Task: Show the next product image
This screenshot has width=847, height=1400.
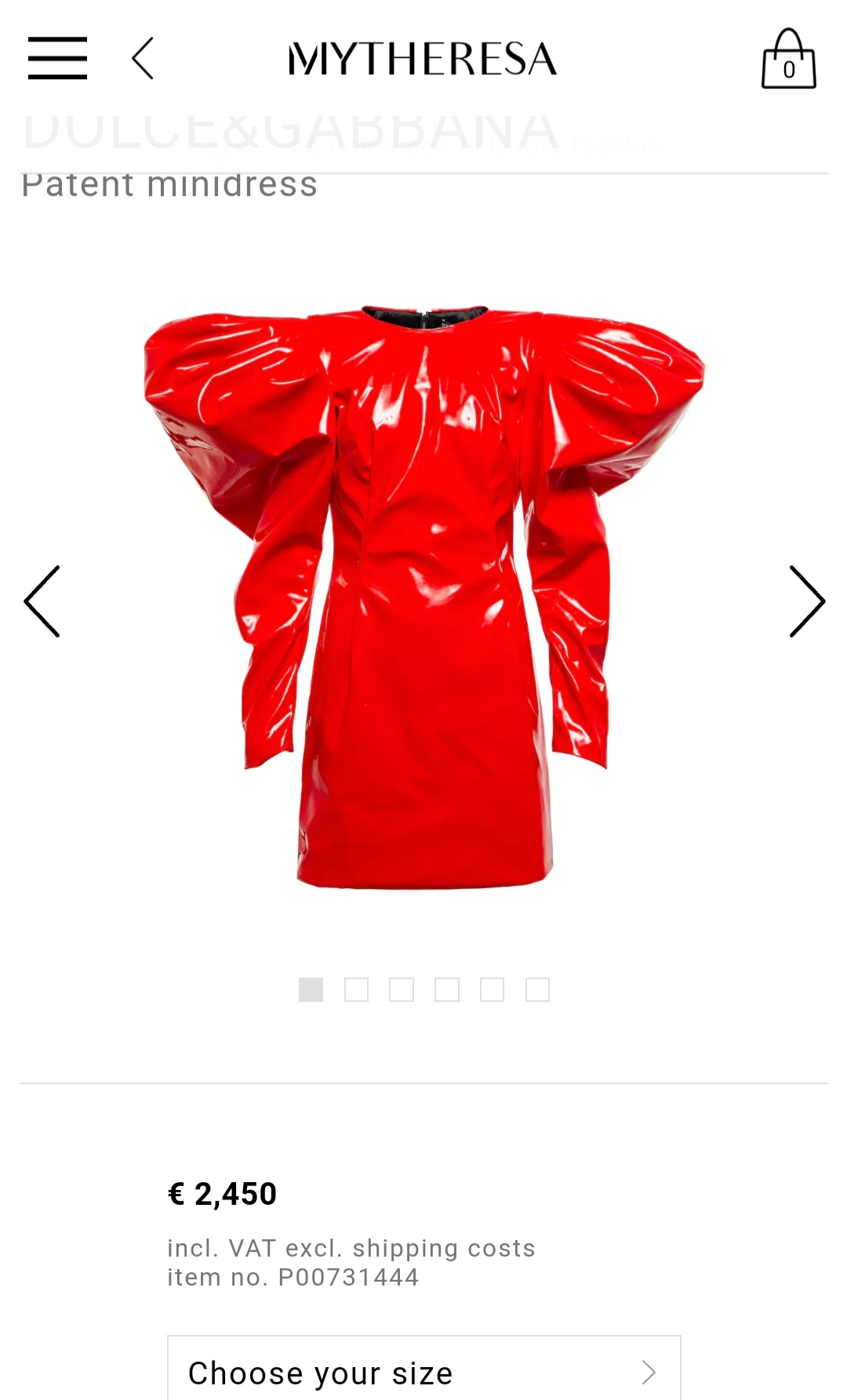Action: point(807,601)
